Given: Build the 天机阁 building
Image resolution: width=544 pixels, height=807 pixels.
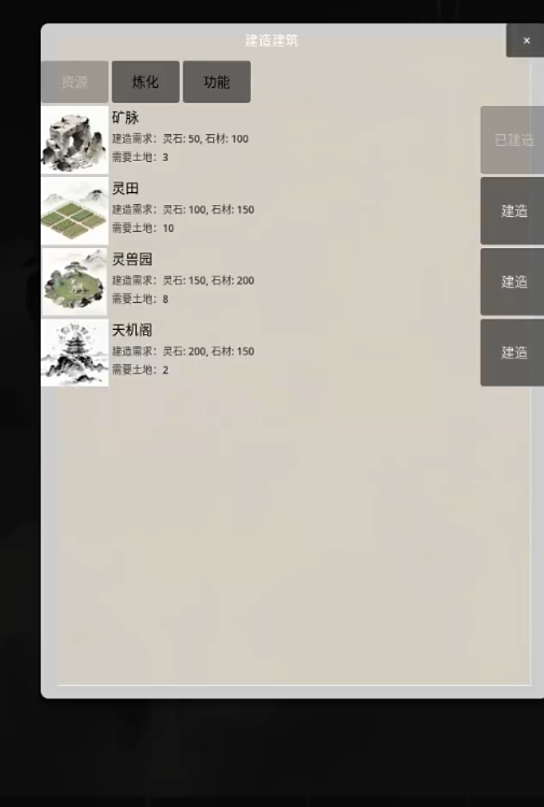Looking at the screenshot, I should pos(513,353).
